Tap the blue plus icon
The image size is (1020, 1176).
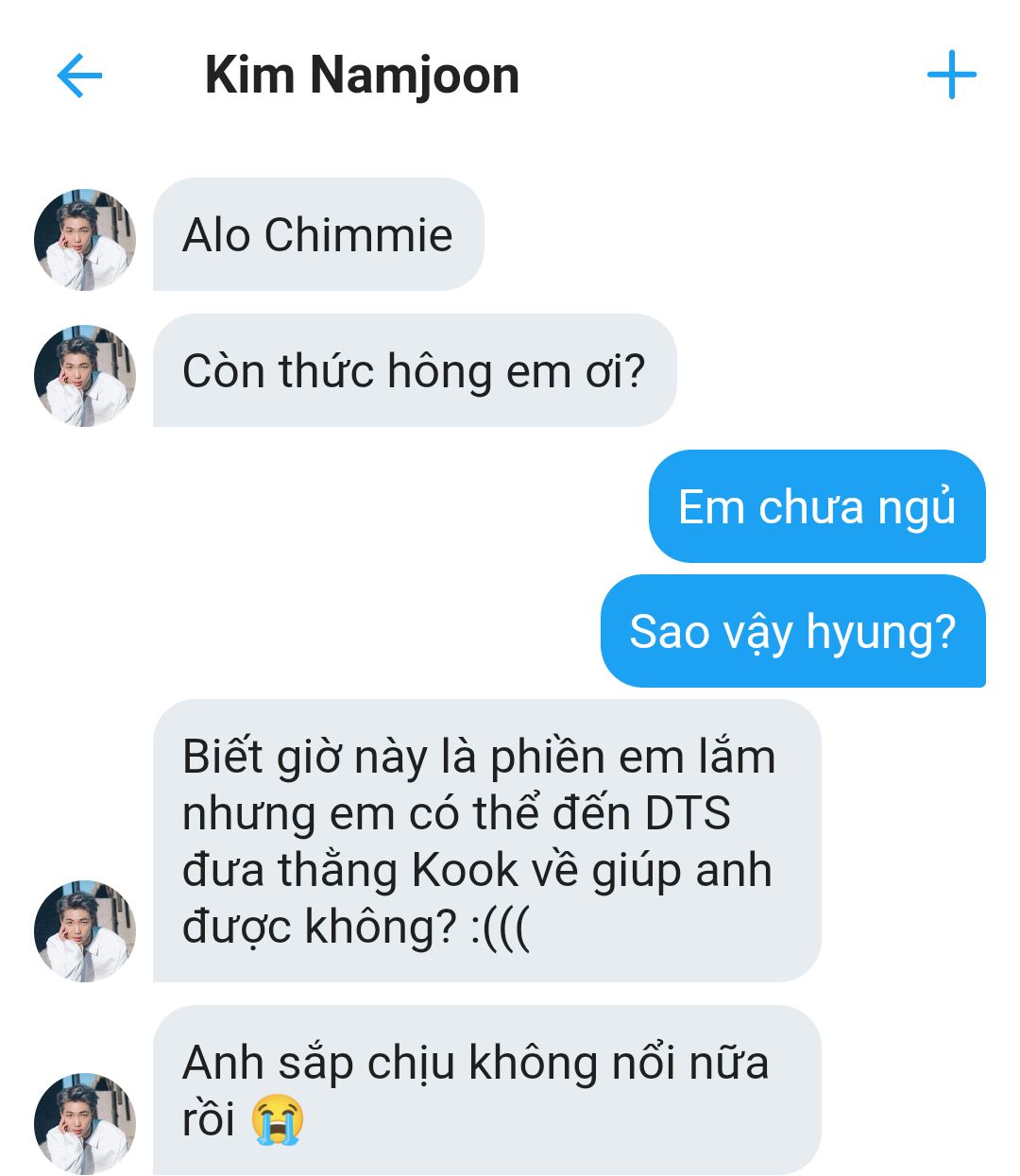click(x=951, y=76)
